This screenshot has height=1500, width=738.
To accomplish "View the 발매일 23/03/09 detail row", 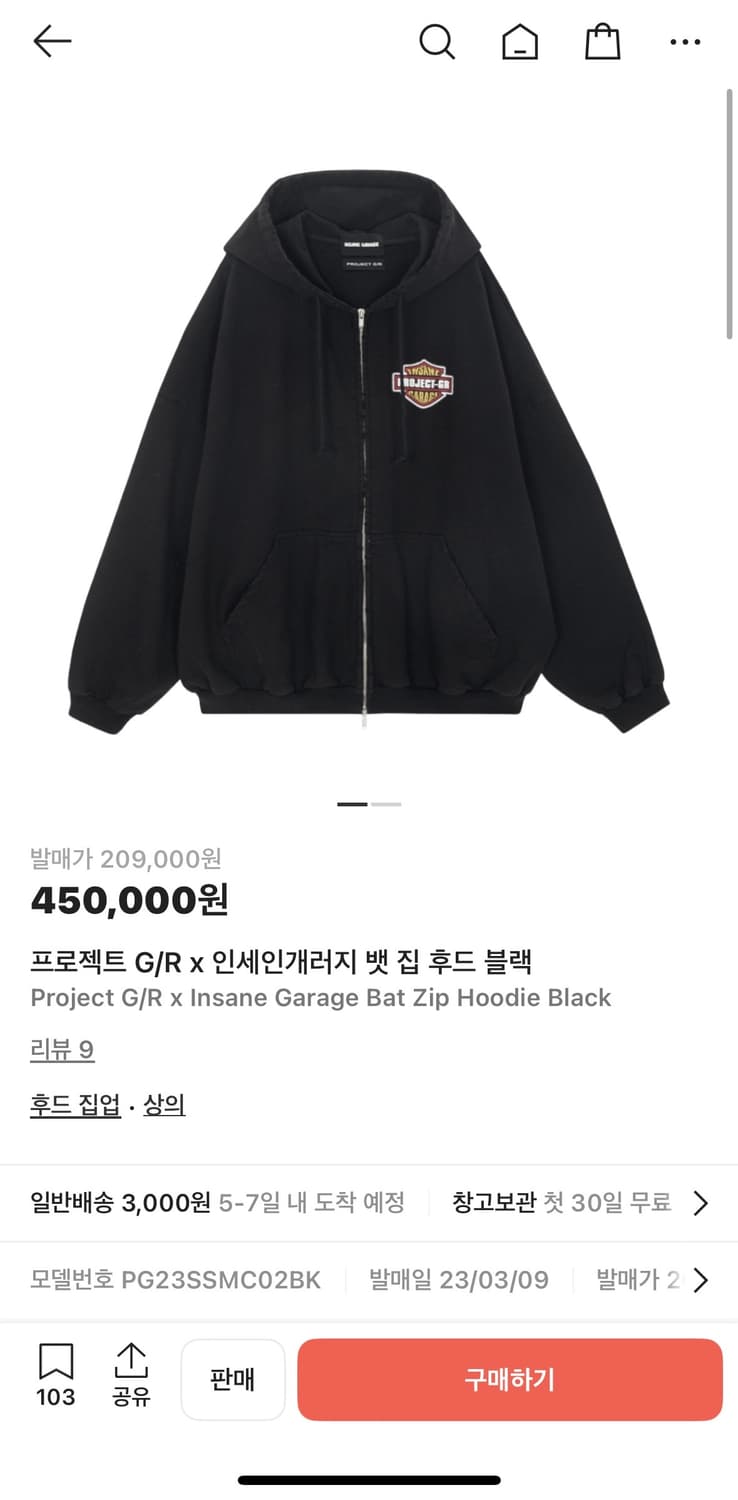I will [459, 1279].
